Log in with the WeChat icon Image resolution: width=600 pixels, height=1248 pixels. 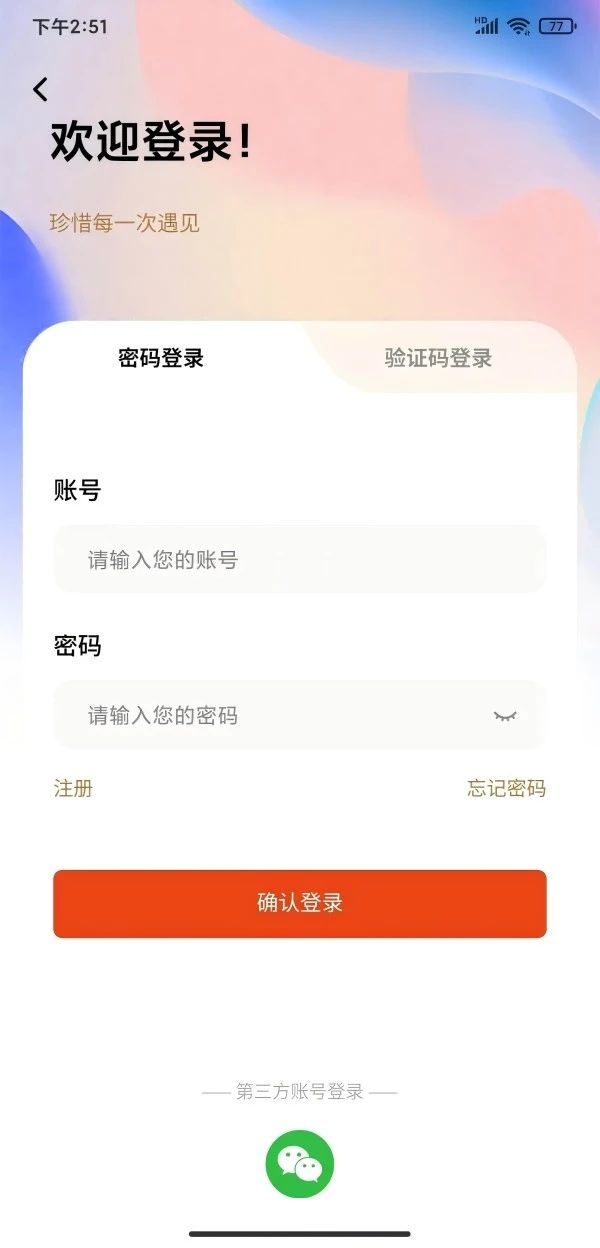point(300,1164)
